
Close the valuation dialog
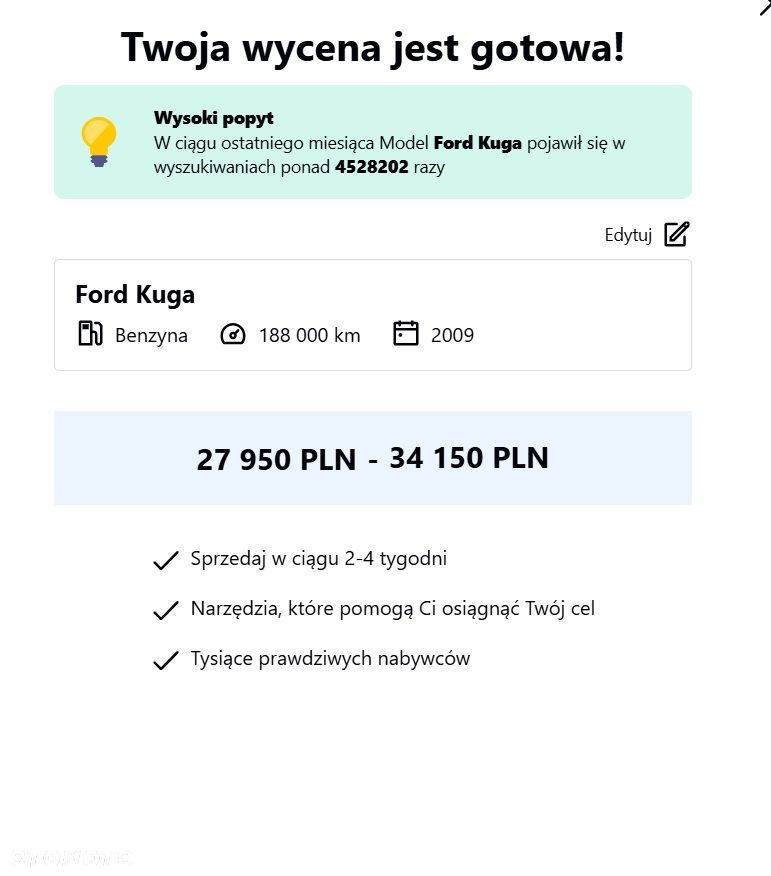pos(765,6)
